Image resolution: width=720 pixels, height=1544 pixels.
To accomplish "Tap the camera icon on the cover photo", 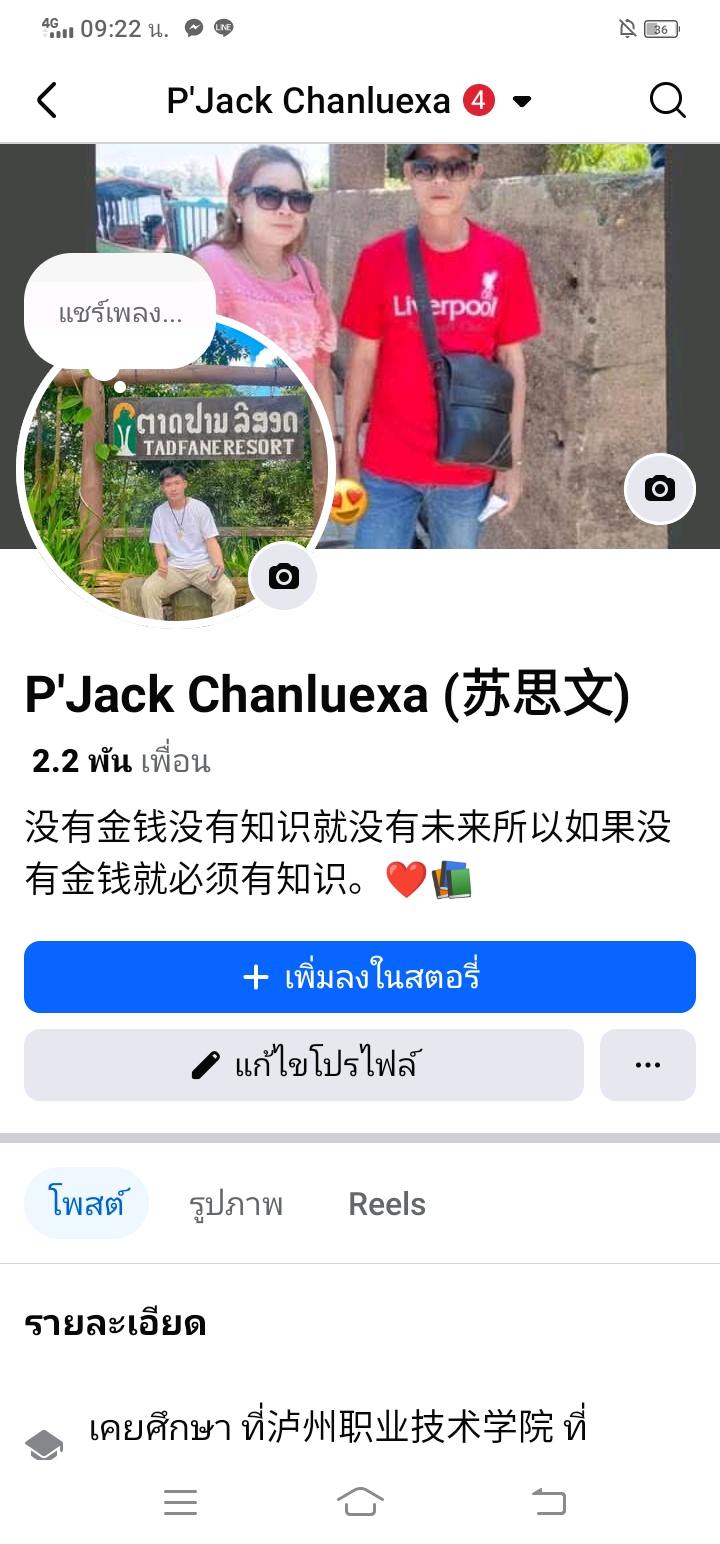I will click(x=659, y=489).
